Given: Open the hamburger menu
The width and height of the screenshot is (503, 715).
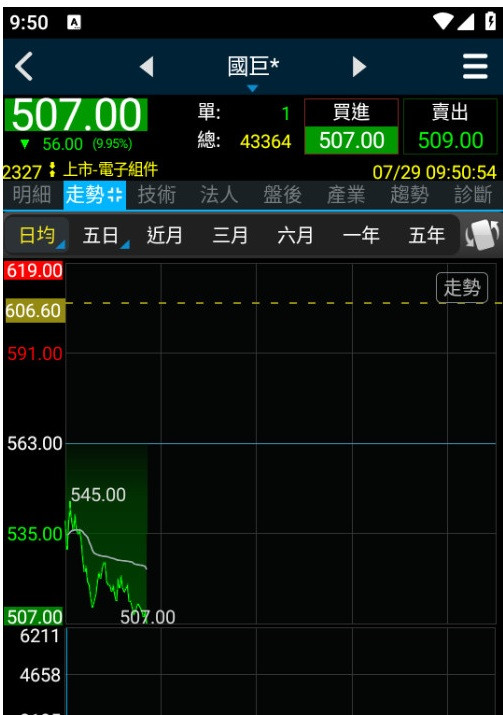Looking at the screenshot, I should 475,67.
